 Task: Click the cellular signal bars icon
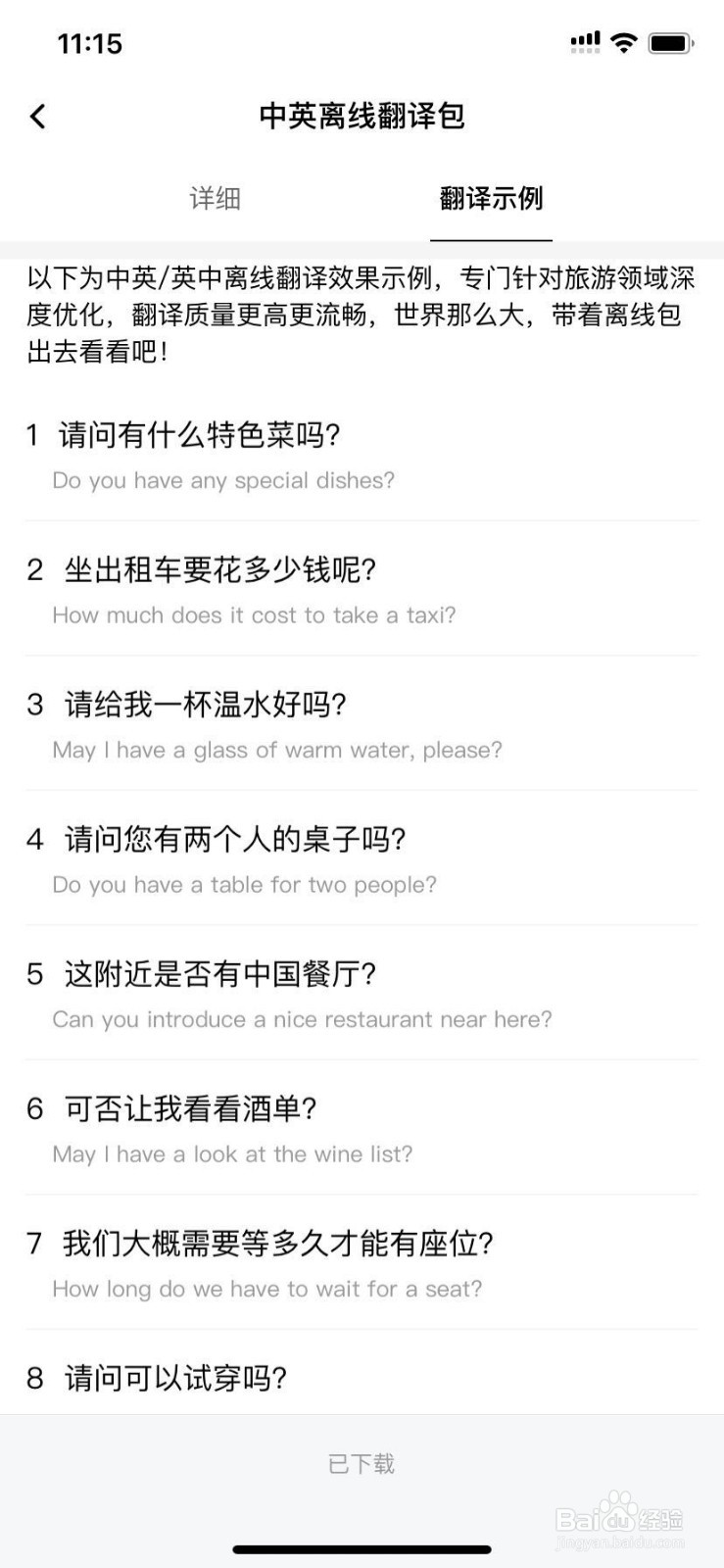point(585,41)
